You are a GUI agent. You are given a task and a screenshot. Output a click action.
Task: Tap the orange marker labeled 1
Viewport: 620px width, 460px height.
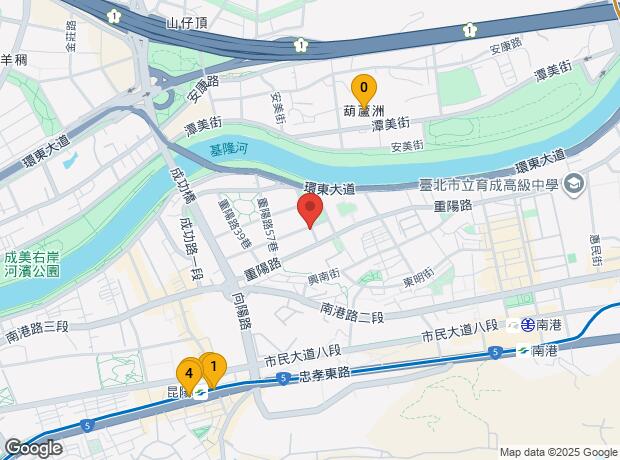(x=213, y=370)
